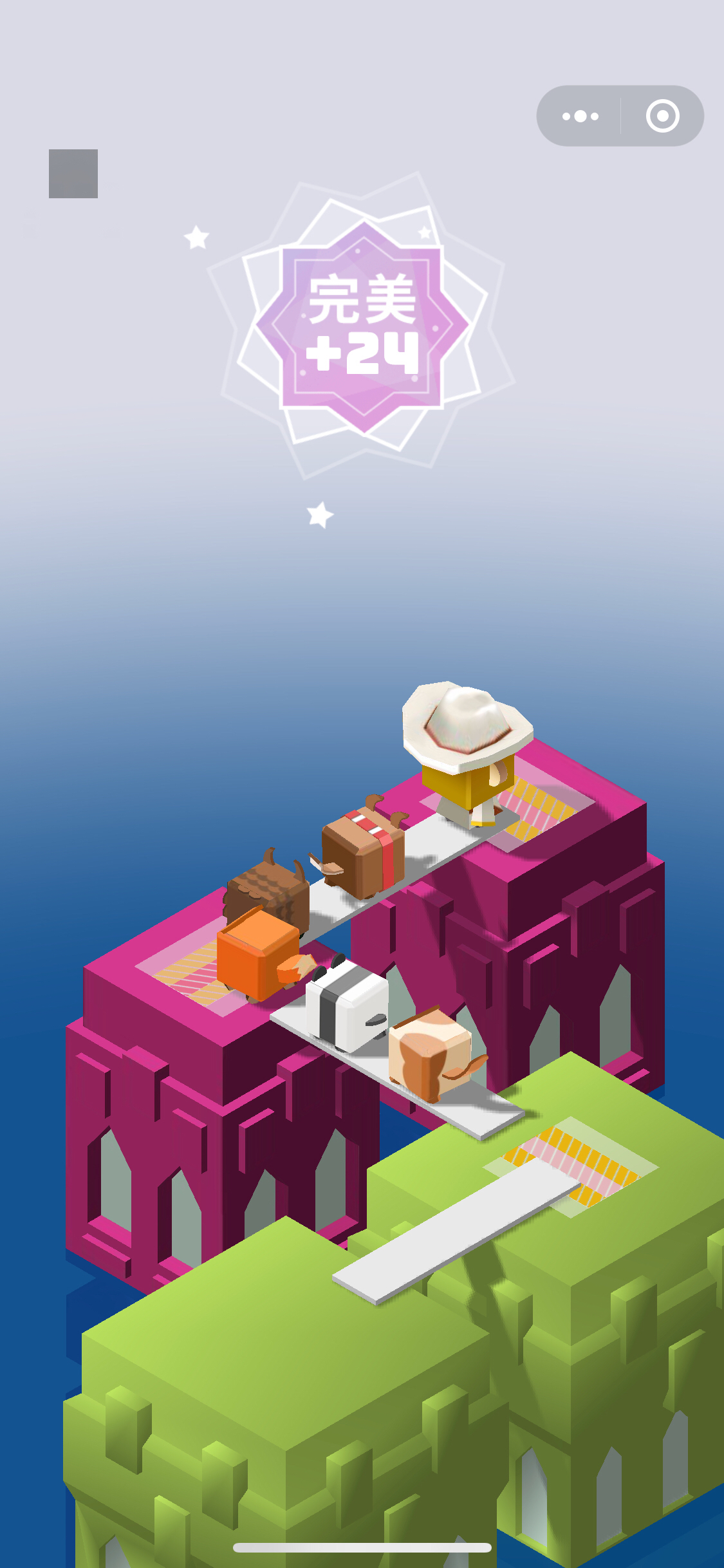
Task: Open the mini program more-options menu
Action: 580,117
